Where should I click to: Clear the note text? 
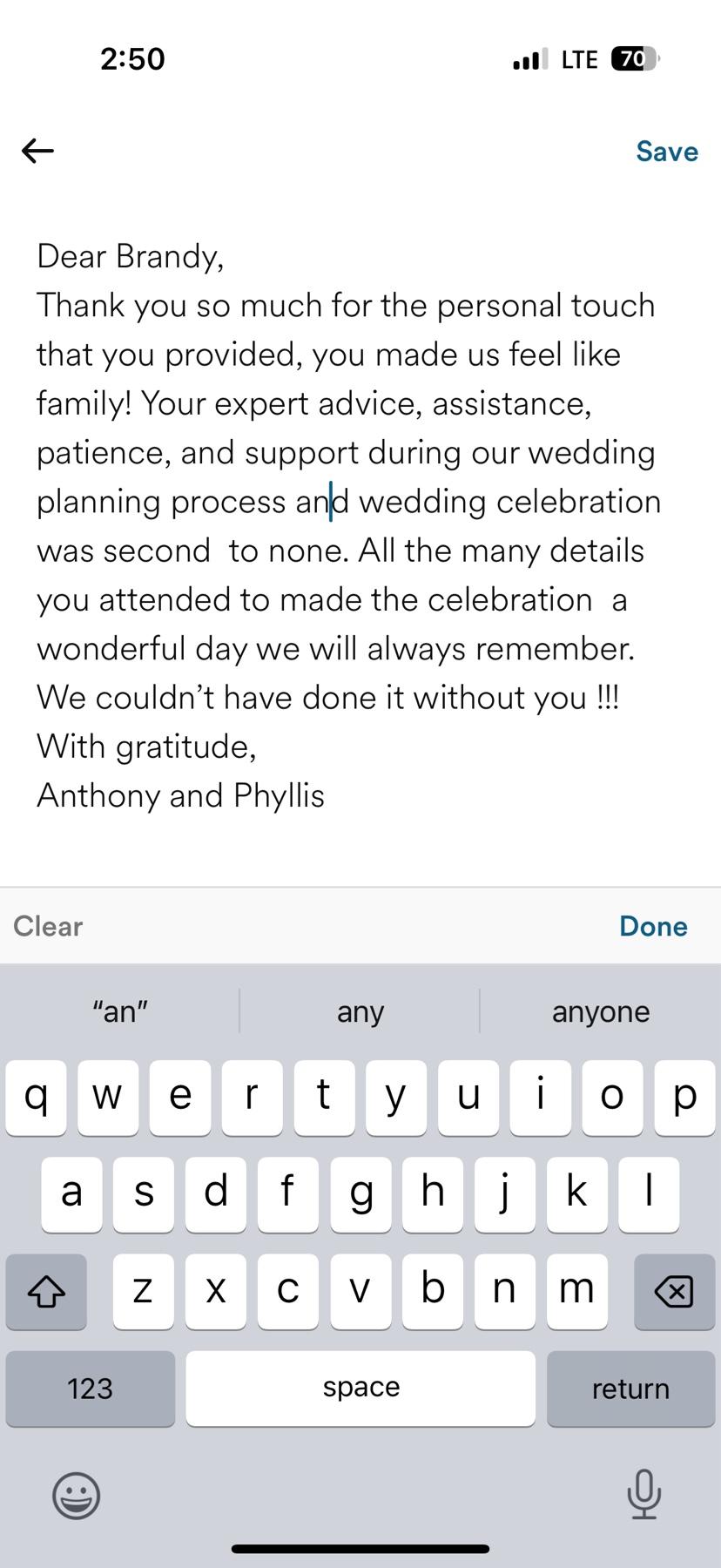48,926
